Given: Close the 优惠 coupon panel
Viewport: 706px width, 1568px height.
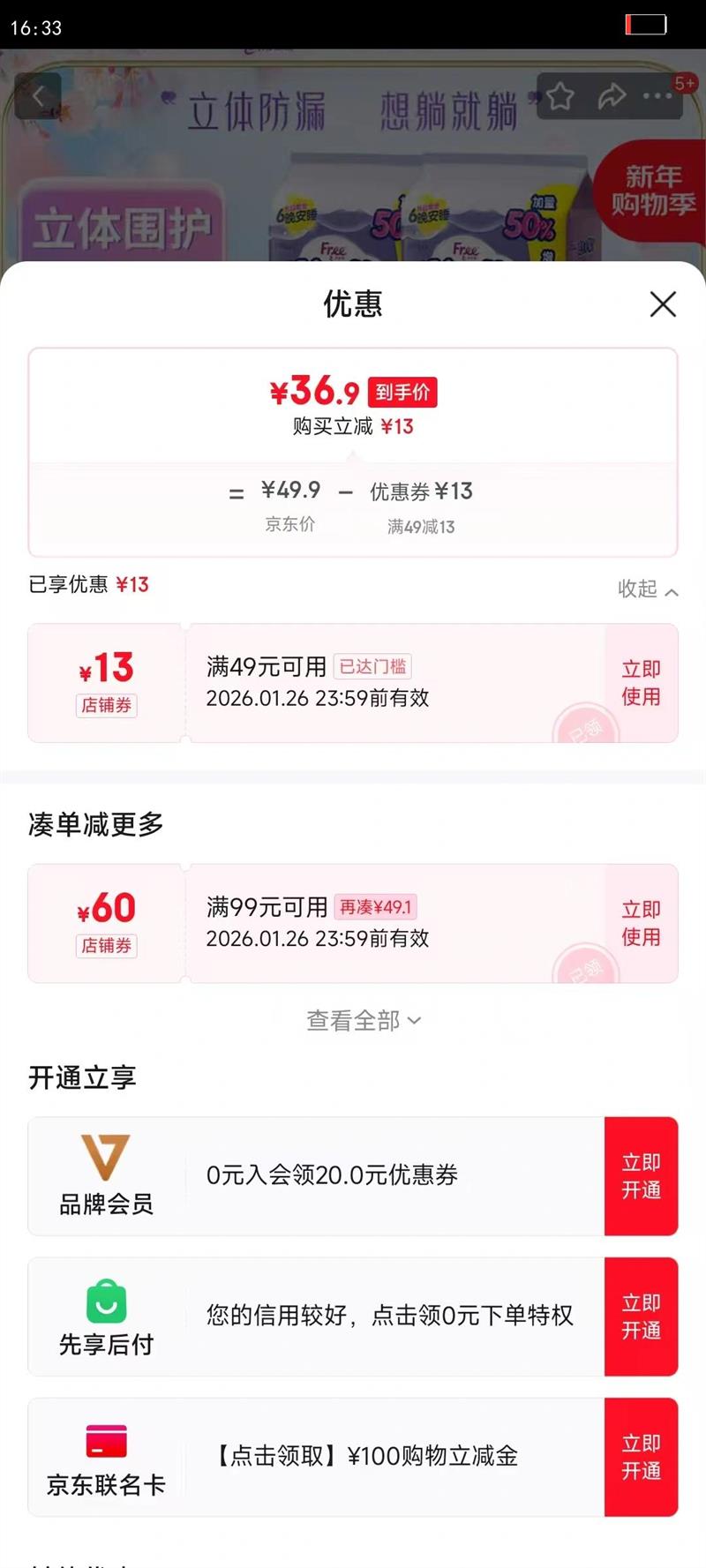Looking at the screenshot, I should (663, 304).
